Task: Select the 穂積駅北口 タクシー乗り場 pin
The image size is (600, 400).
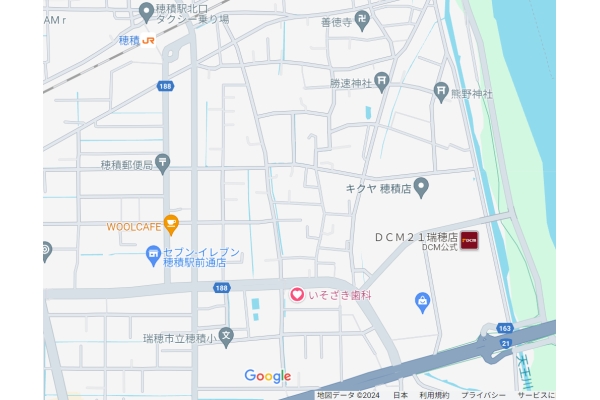Action: (147, 12)
